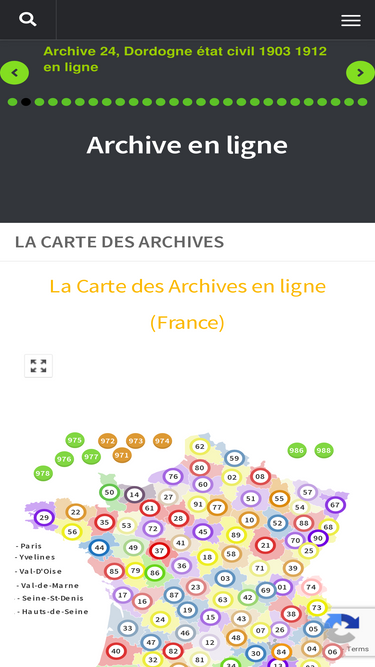Open department 988 marker
Viewport: 375px width, 667px height.
pyautogui.click(x=324, y=450)
